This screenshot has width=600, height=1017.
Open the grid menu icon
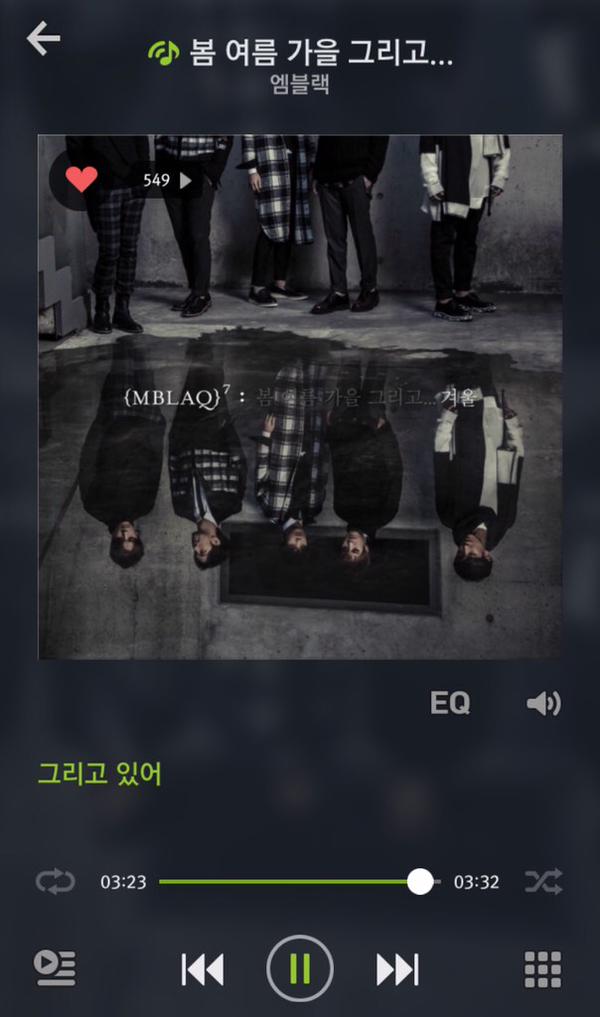coord(543,969)
